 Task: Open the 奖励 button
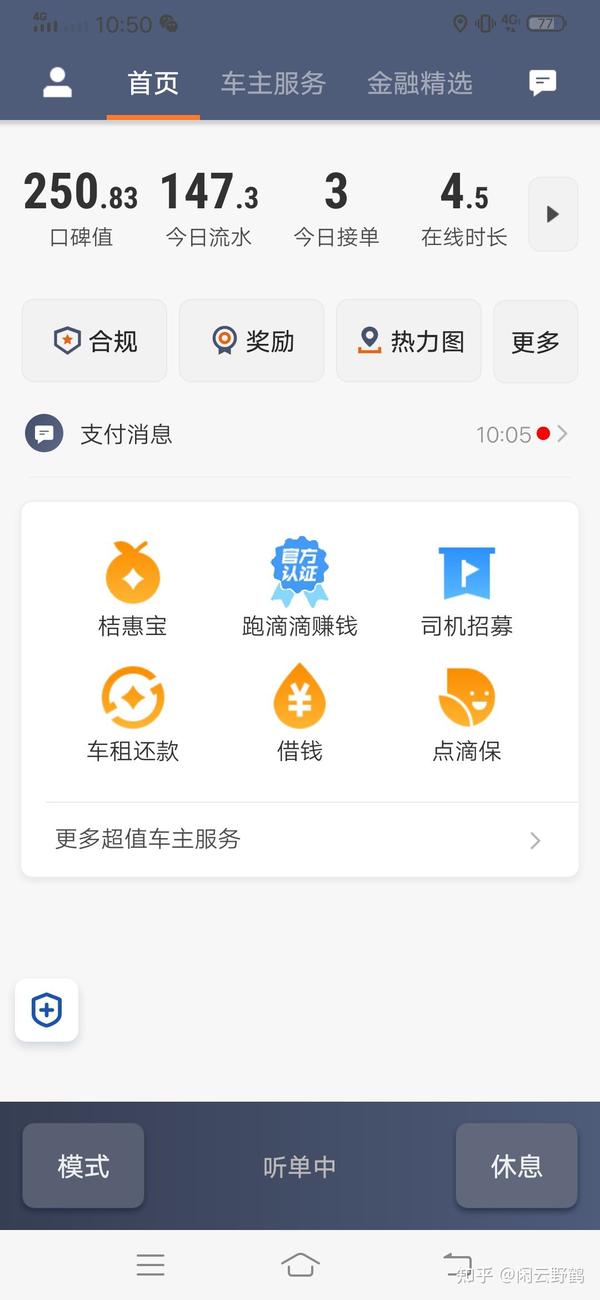[x=251, y=341]
